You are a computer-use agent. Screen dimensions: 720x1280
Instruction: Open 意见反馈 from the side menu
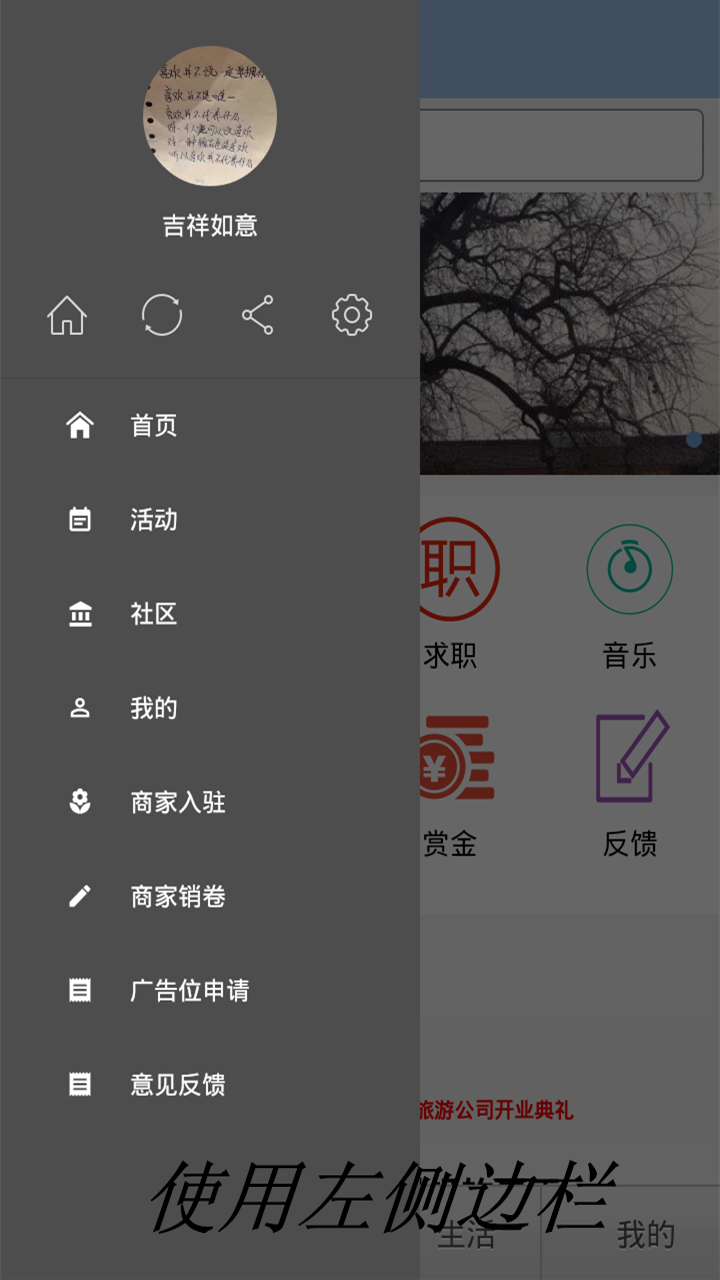(177, 1084)
